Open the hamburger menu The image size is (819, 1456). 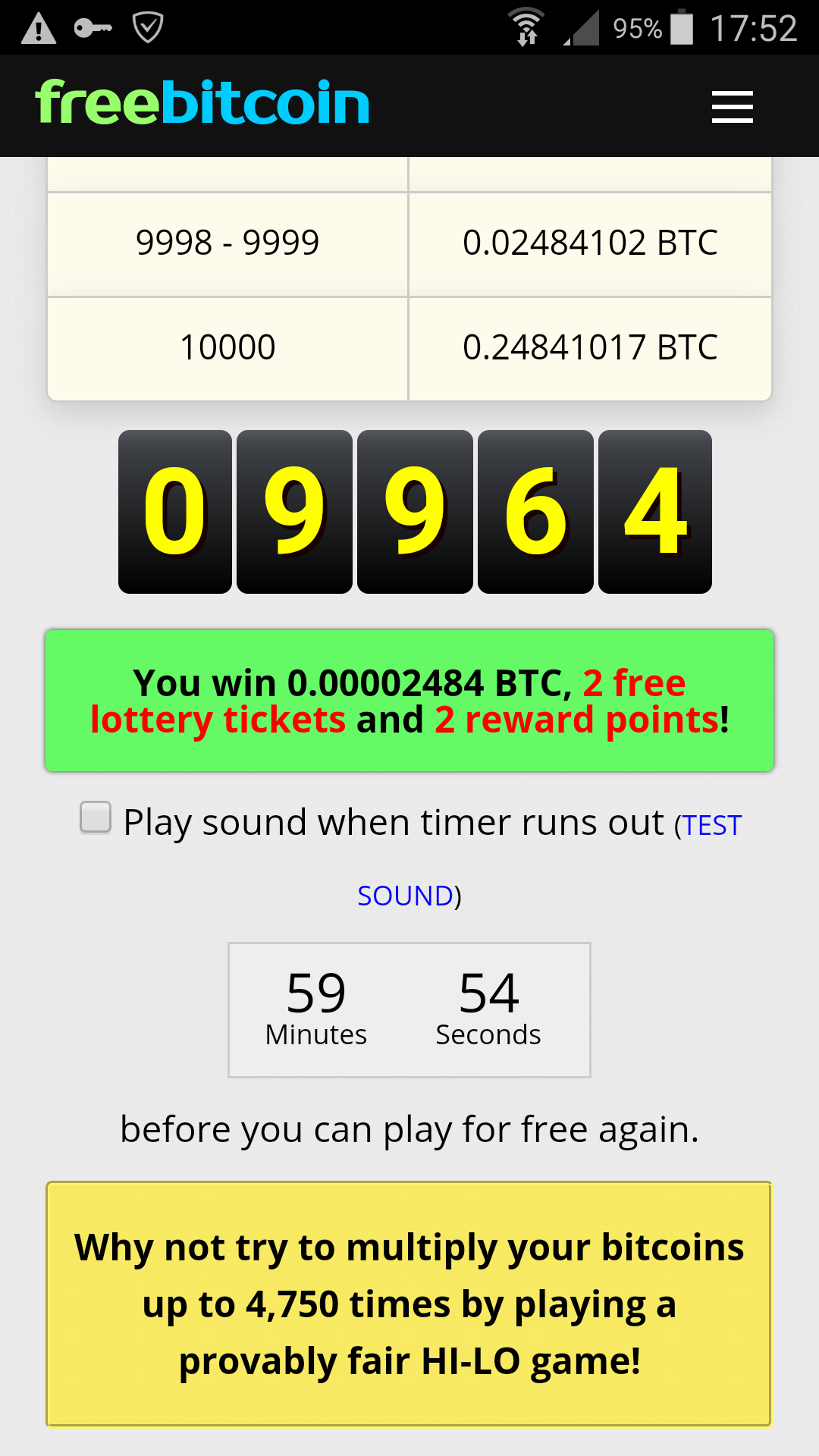point(732,106)
